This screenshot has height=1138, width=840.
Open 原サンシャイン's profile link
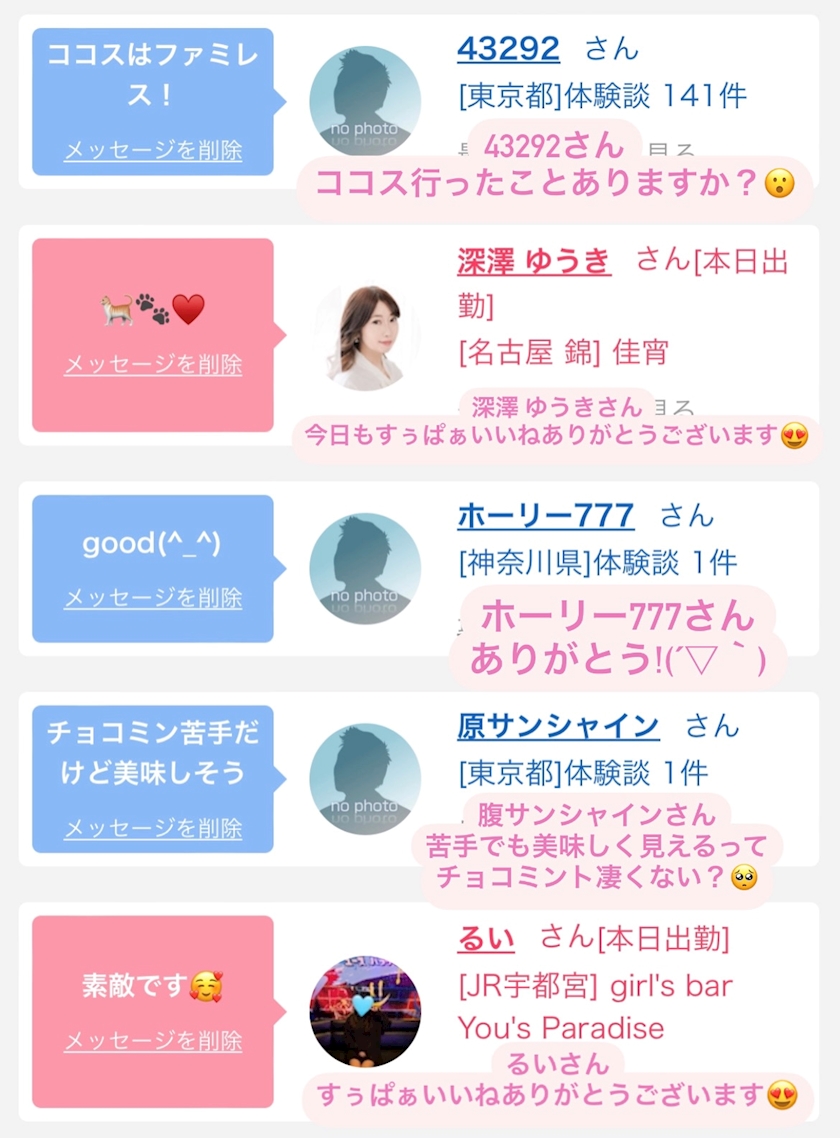pyautogui.click(x=558, y=726)
